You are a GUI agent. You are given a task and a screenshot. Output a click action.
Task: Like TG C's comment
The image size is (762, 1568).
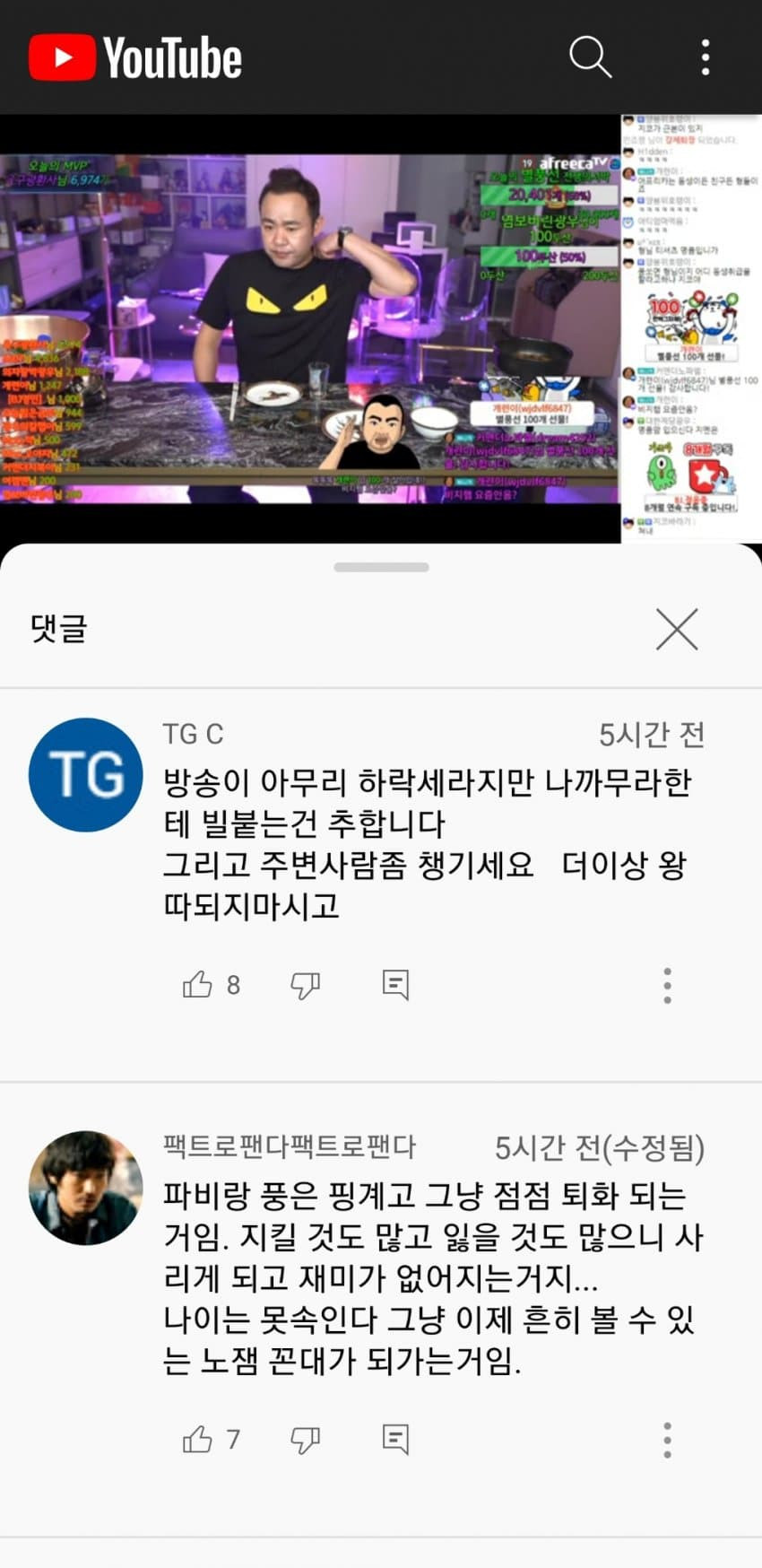197,985
